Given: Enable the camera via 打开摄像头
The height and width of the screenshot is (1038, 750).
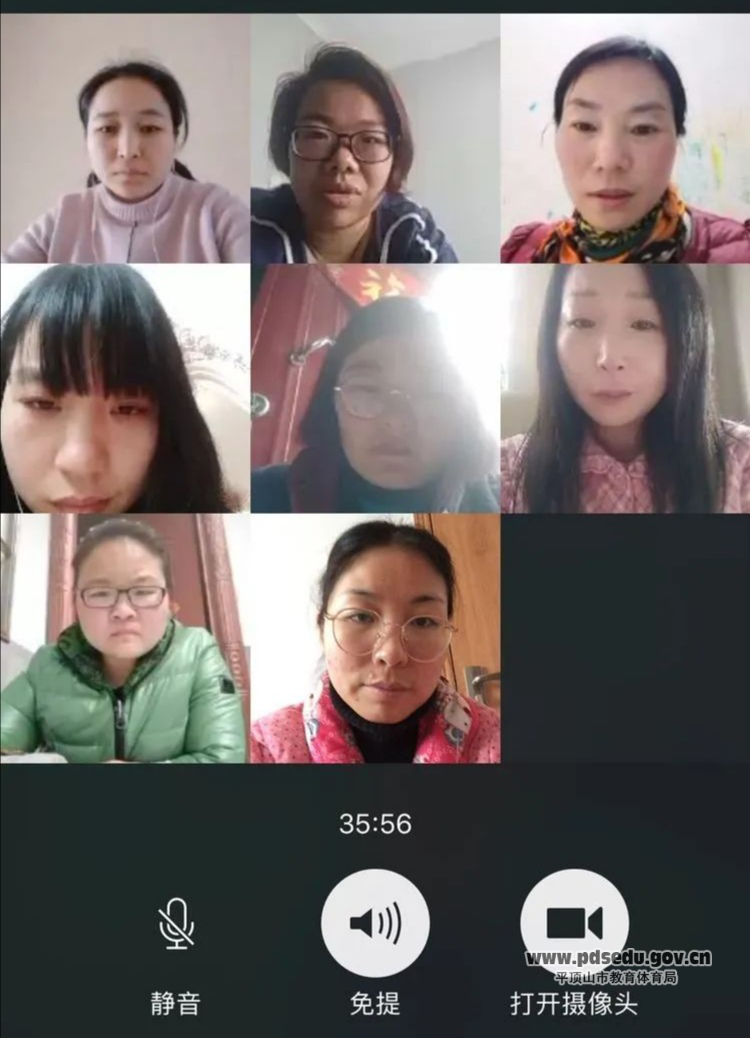Looking at the screenshot, I should tap(574, 922).
